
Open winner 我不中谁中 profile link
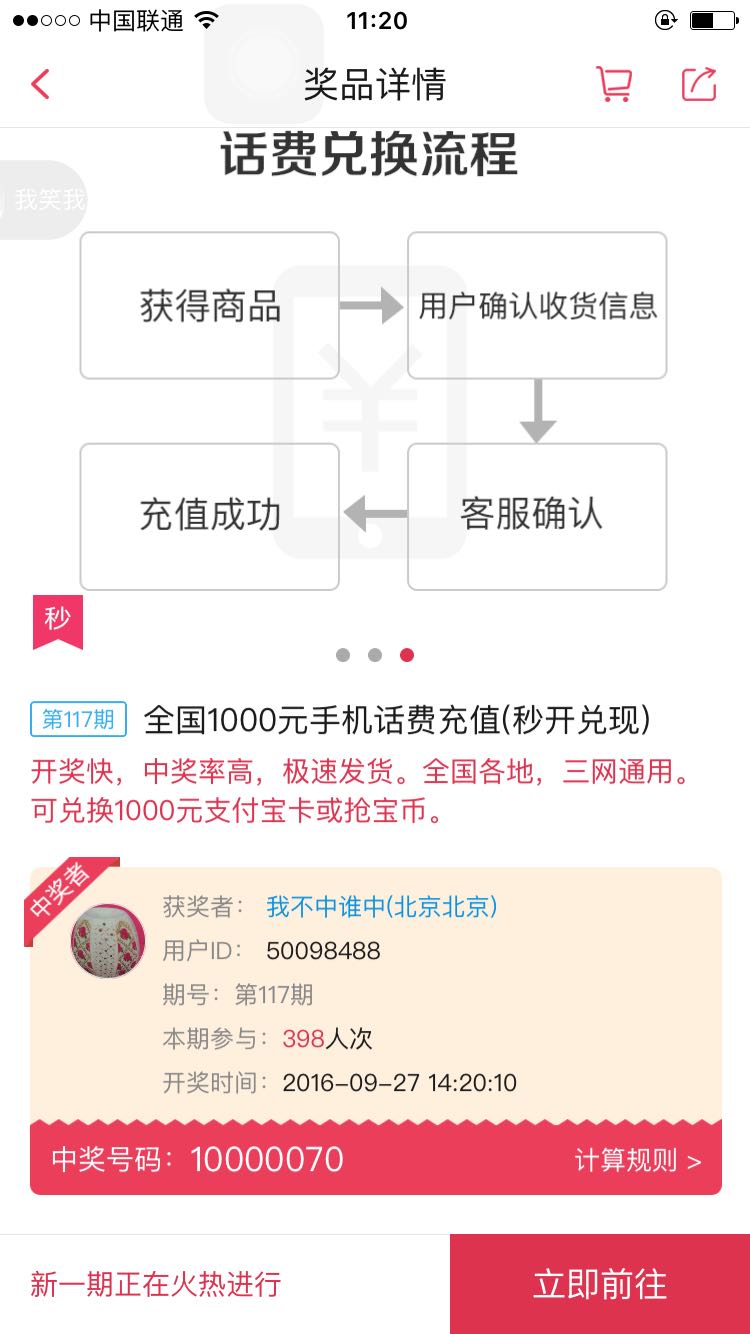(381, 907)
